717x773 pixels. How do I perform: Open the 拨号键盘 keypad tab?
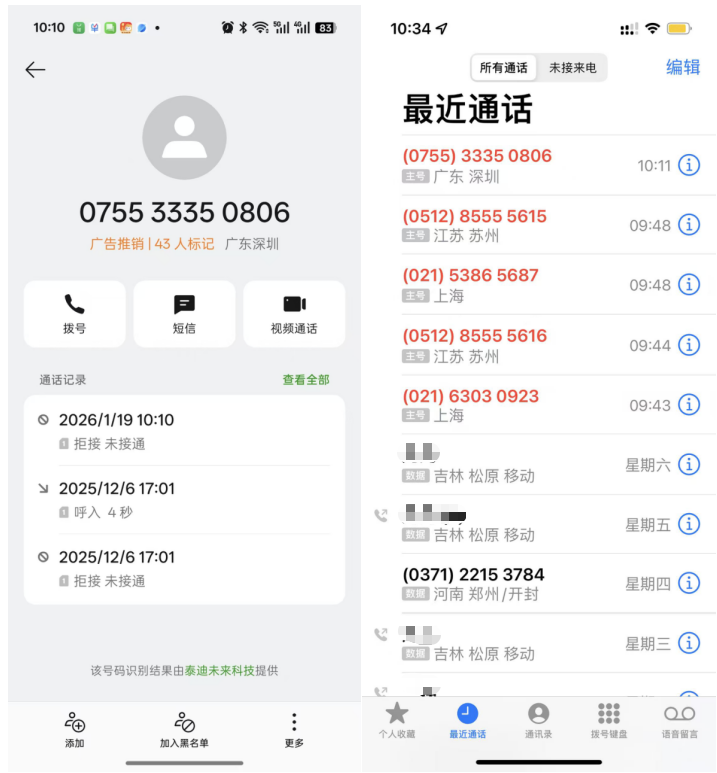click(608, 720)
